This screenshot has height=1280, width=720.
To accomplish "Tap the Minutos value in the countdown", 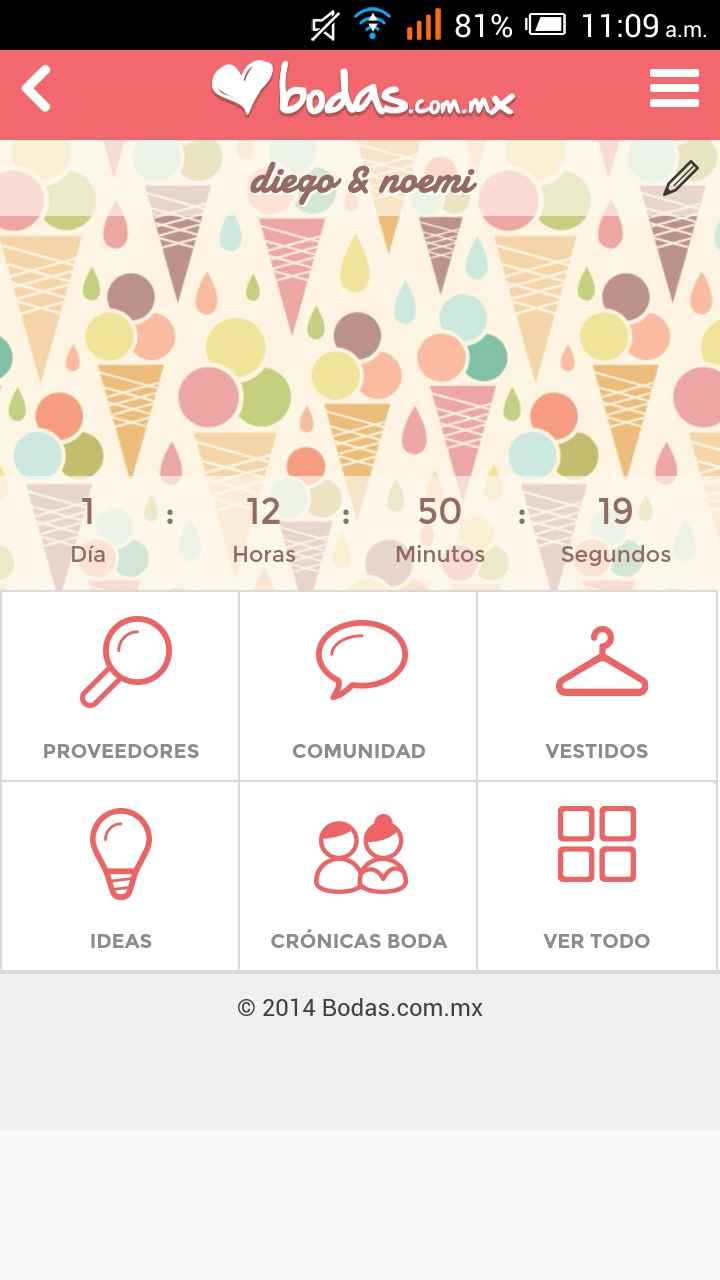I will [440, 512].
